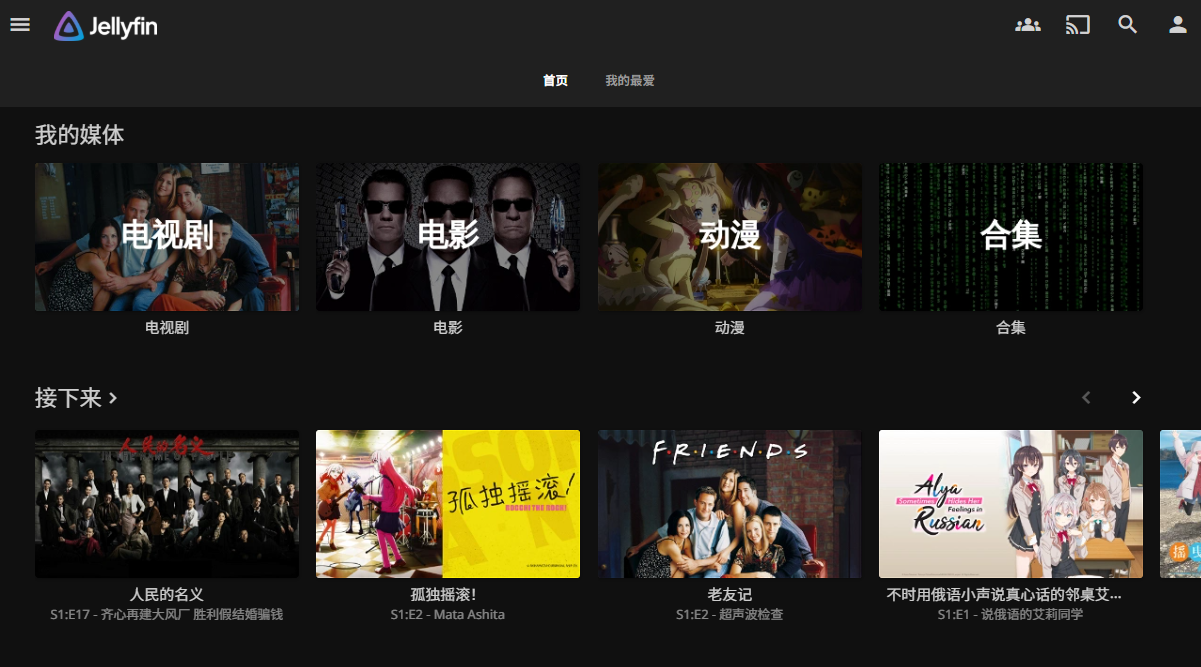Open the 孤独摇滚! episode card
1201x667 pixels.
tap(448, 504)
